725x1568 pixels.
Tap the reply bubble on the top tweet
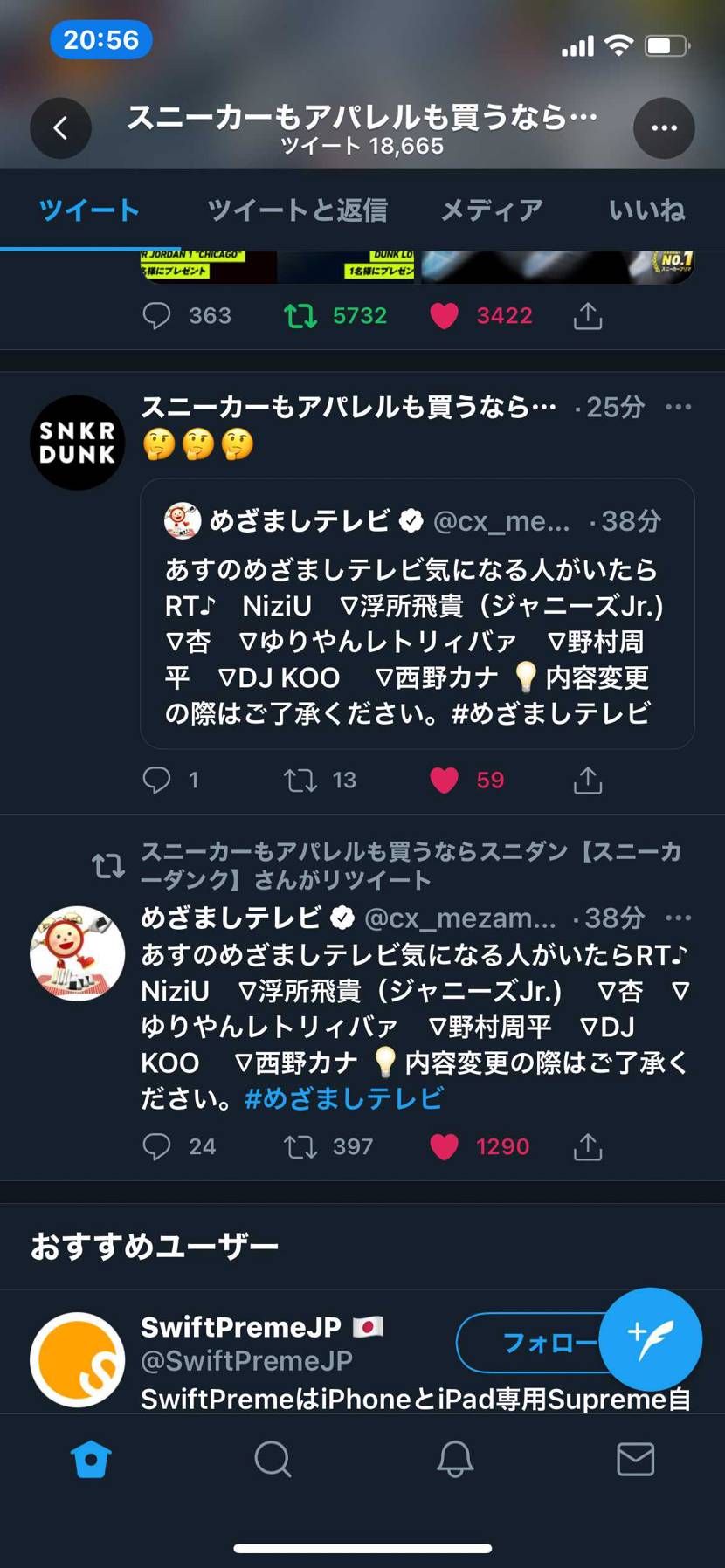click(159, 315)
